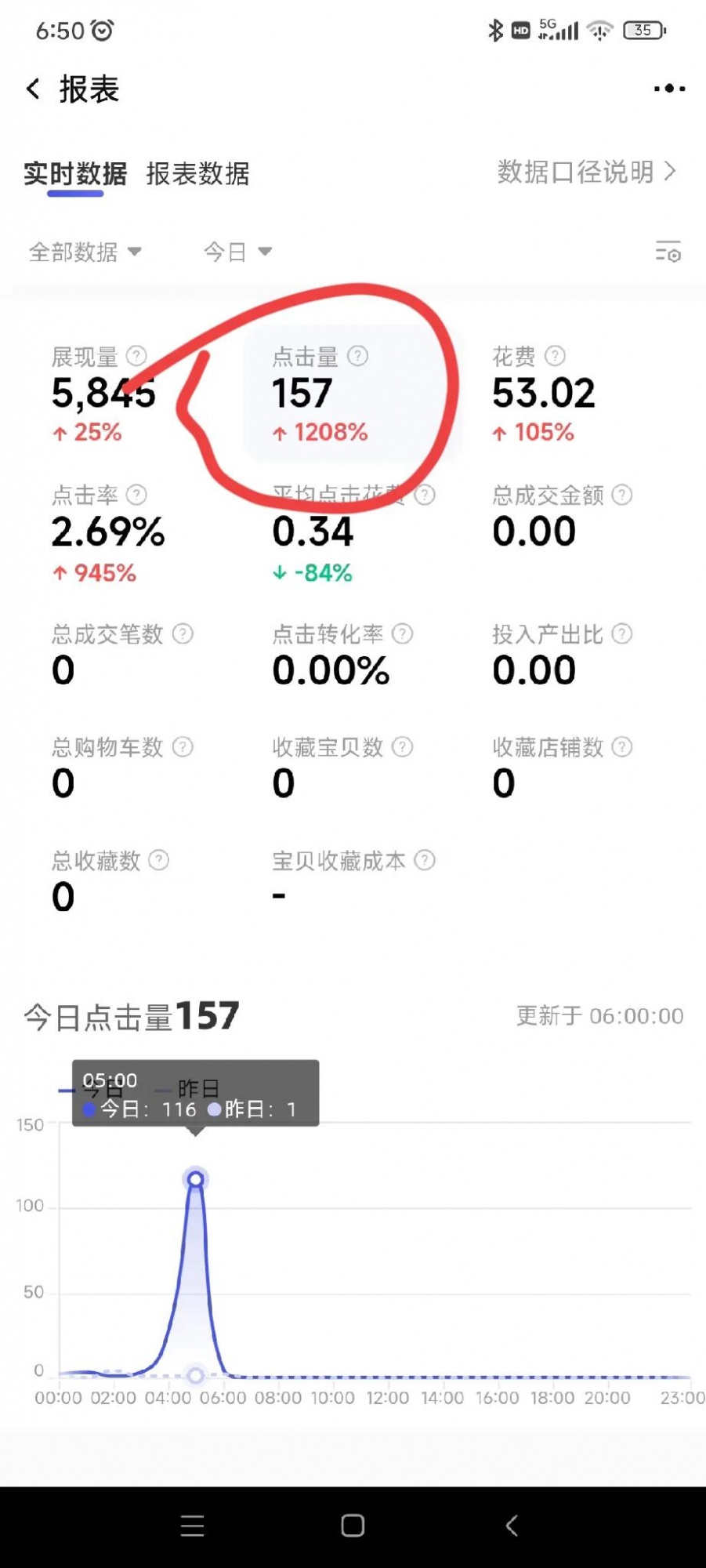Expand the 全部数据 dropdown

(x=85, y=252)
